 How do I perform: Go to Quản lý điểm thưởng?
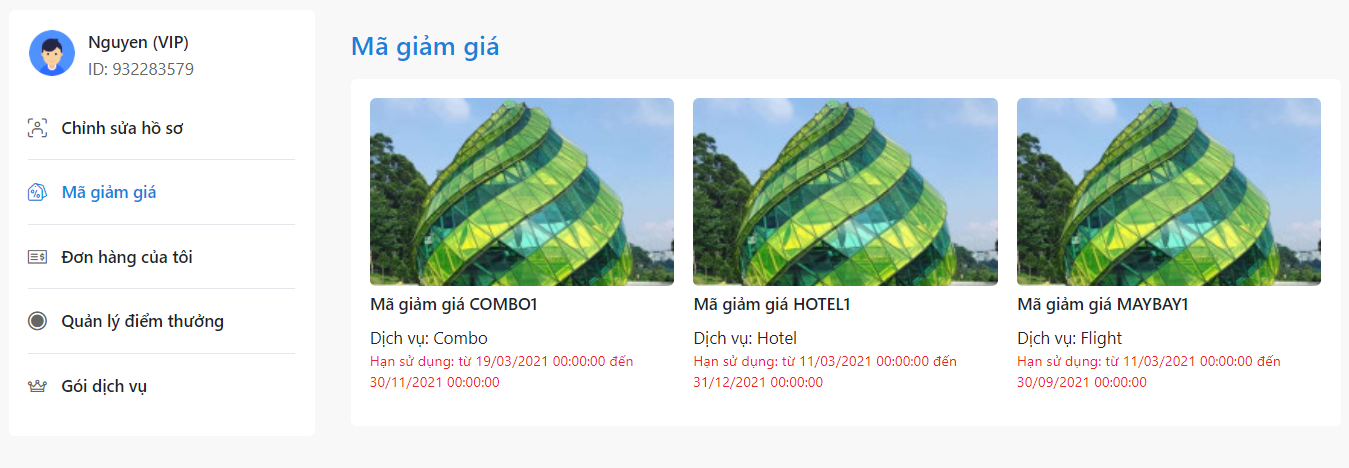click(142, 321)
